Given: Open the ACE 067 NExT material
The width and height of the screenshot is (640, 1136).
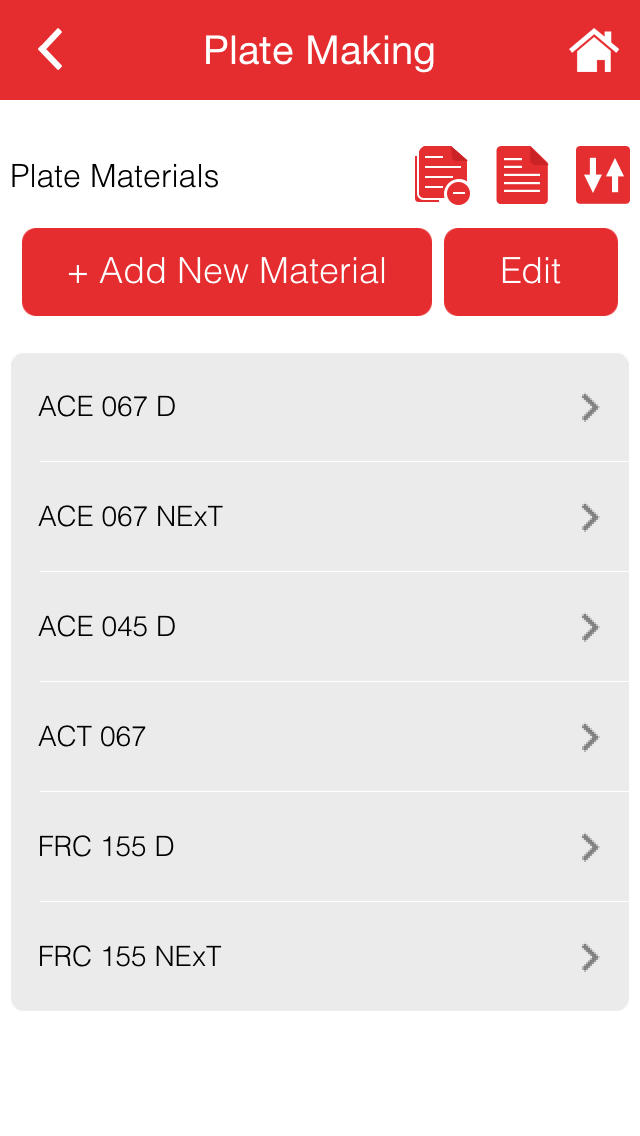Looking at the screenshot, I should pos(320,517).
